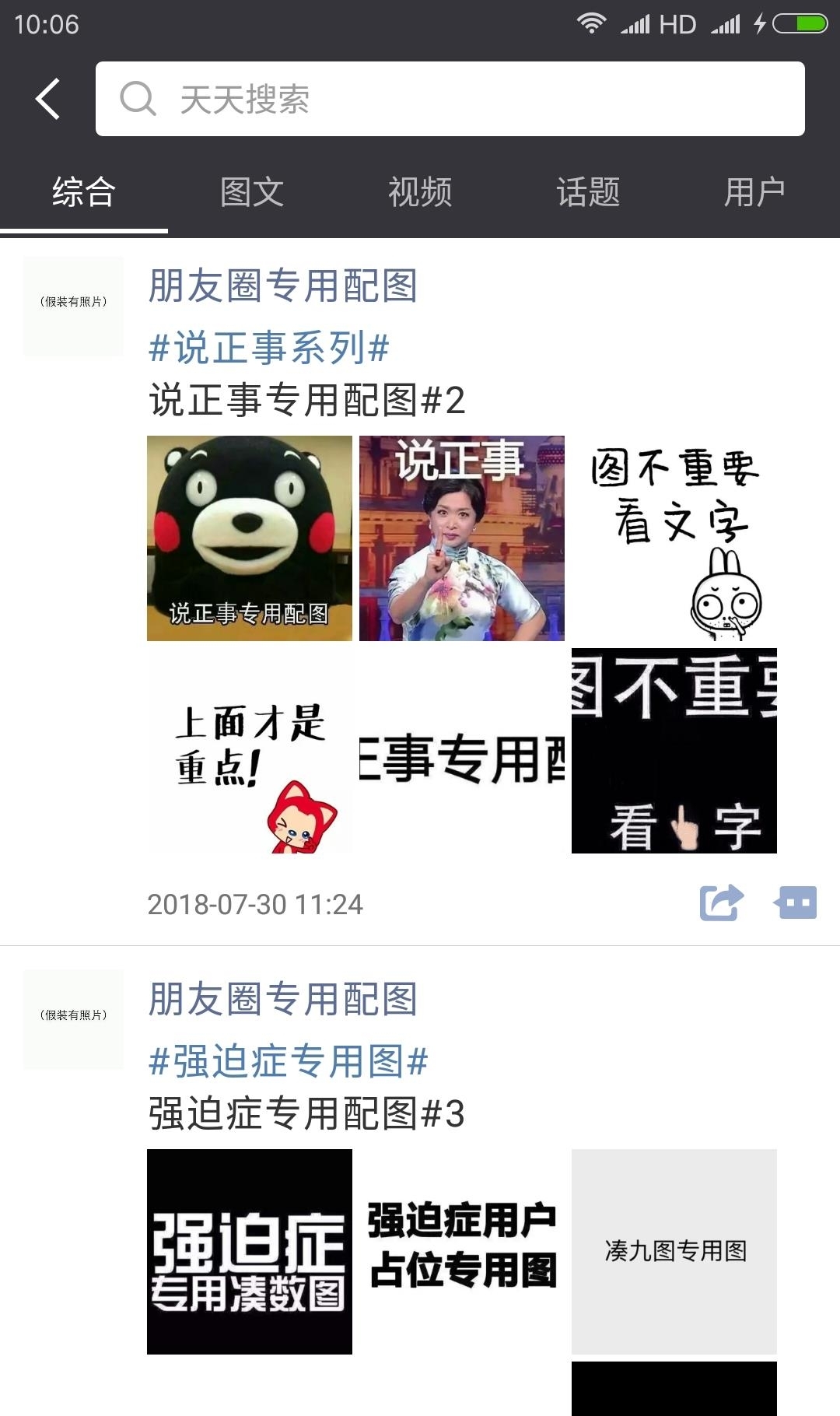Open 朋友圈专用配图 profile from the 说正事 post
Viewport: 840px width, 1416px height.
coord(283,286)
